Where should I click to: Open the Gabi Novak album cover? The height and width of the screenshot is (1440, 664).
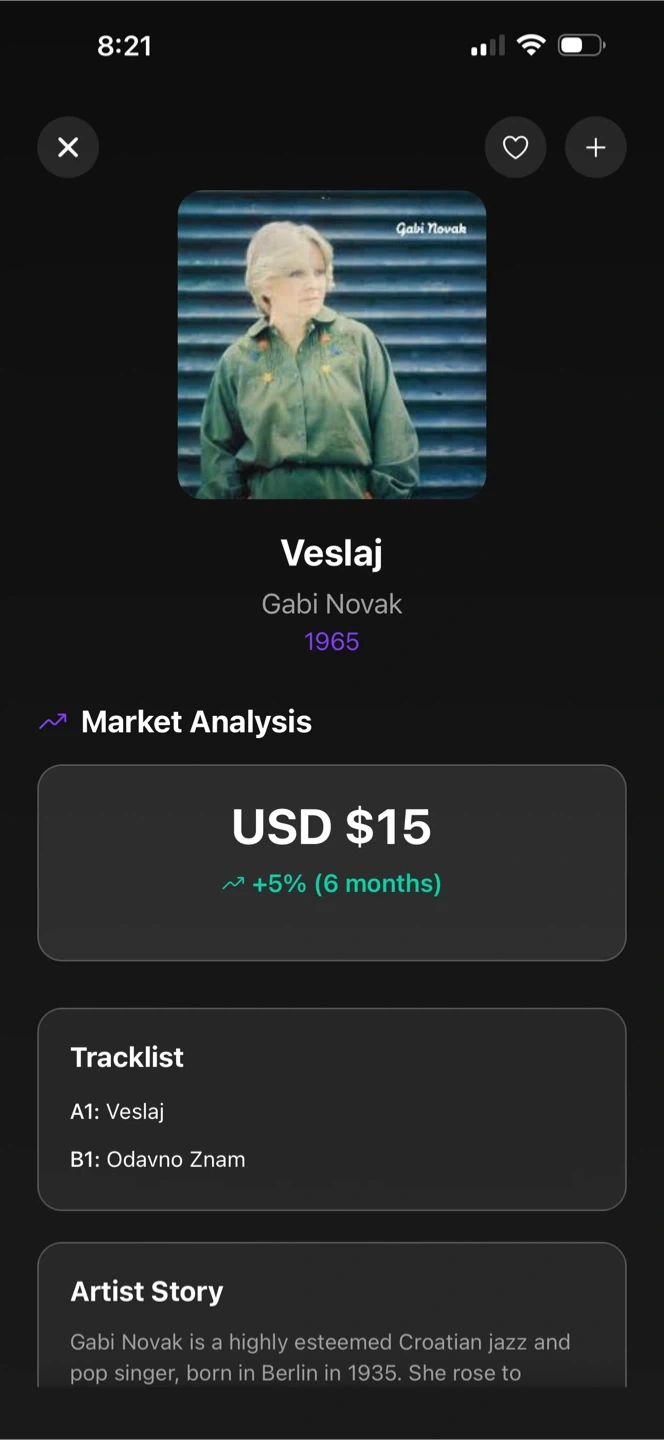pos(332,344)
